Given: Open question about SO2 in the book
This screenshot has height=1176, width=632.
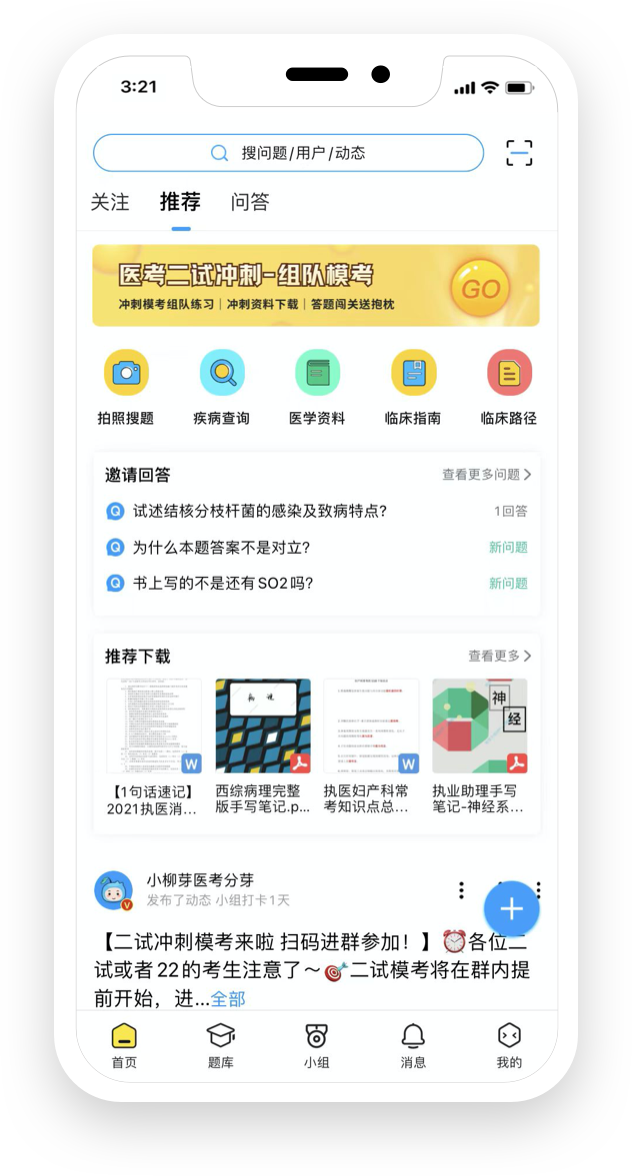Looking at the screenshot, I should click(223, 583).
